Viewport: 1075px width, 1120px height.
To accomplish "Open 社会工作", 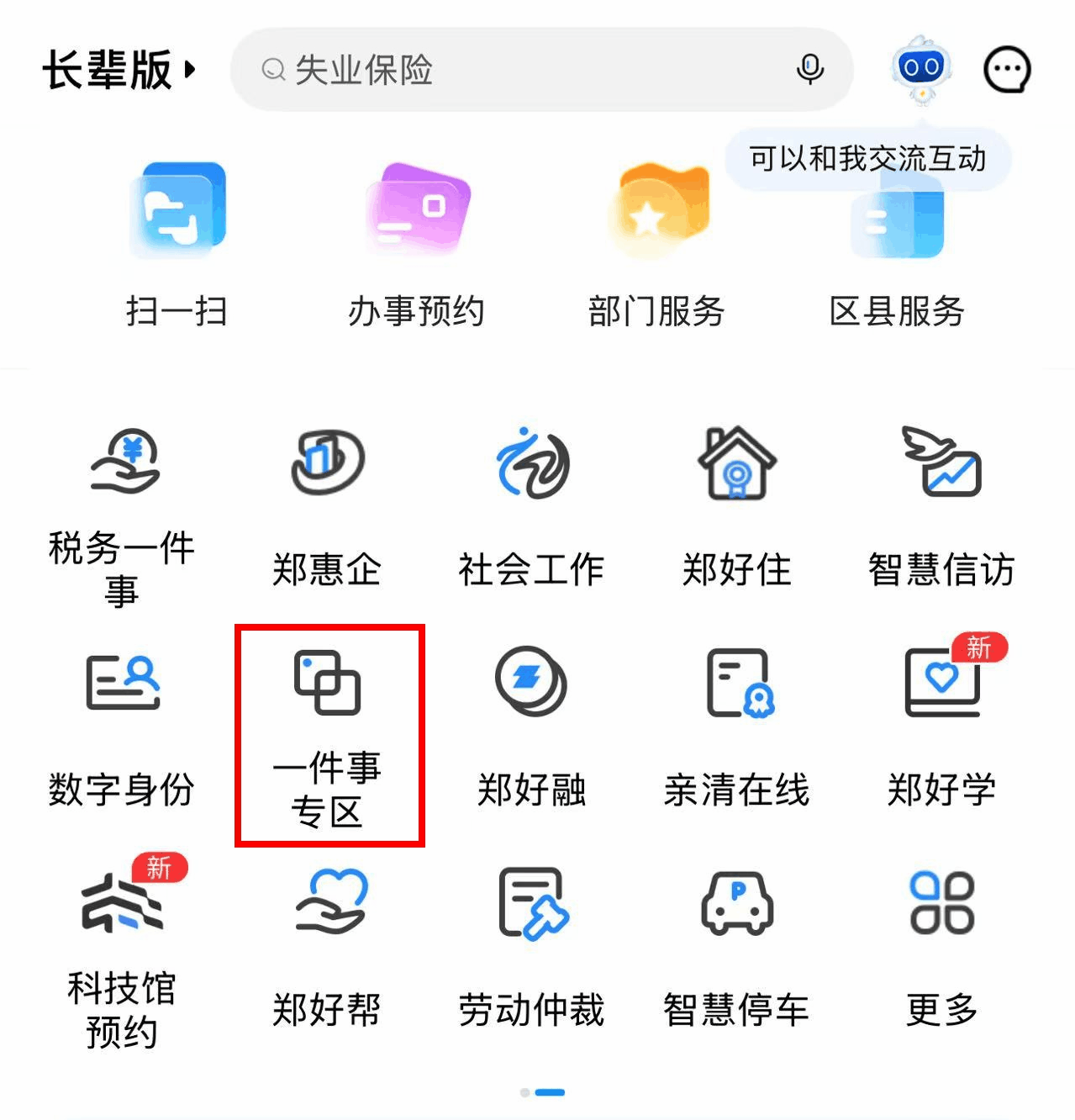I will click(531, 505).
